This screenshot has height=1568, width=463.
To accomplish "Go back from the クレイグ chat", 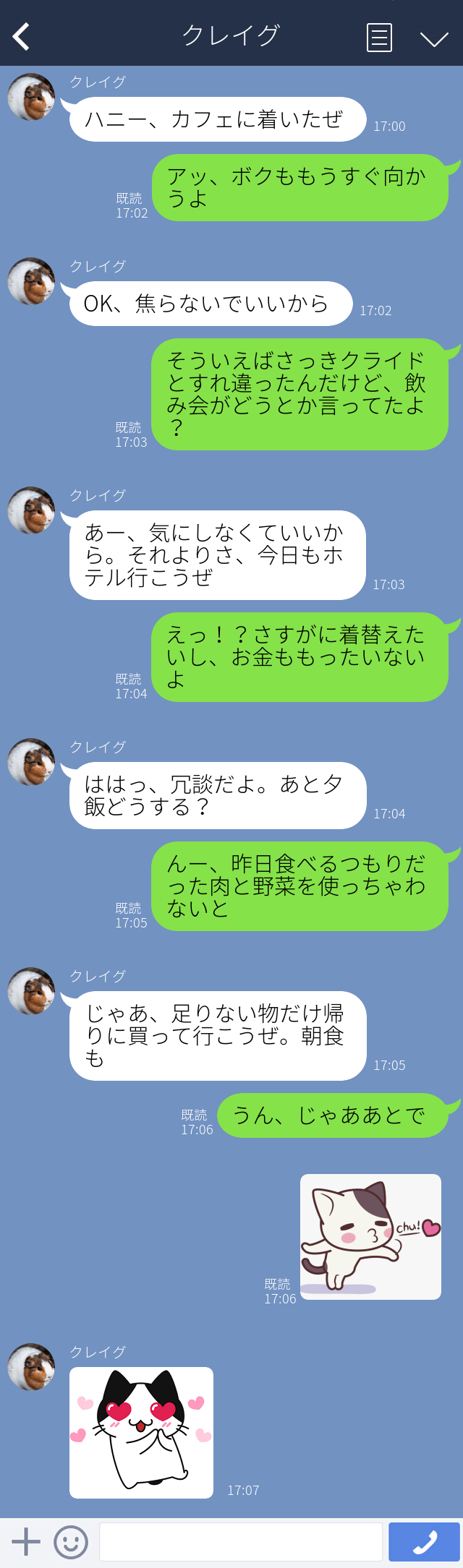I will pyautogui.click(x=22, y=37).
